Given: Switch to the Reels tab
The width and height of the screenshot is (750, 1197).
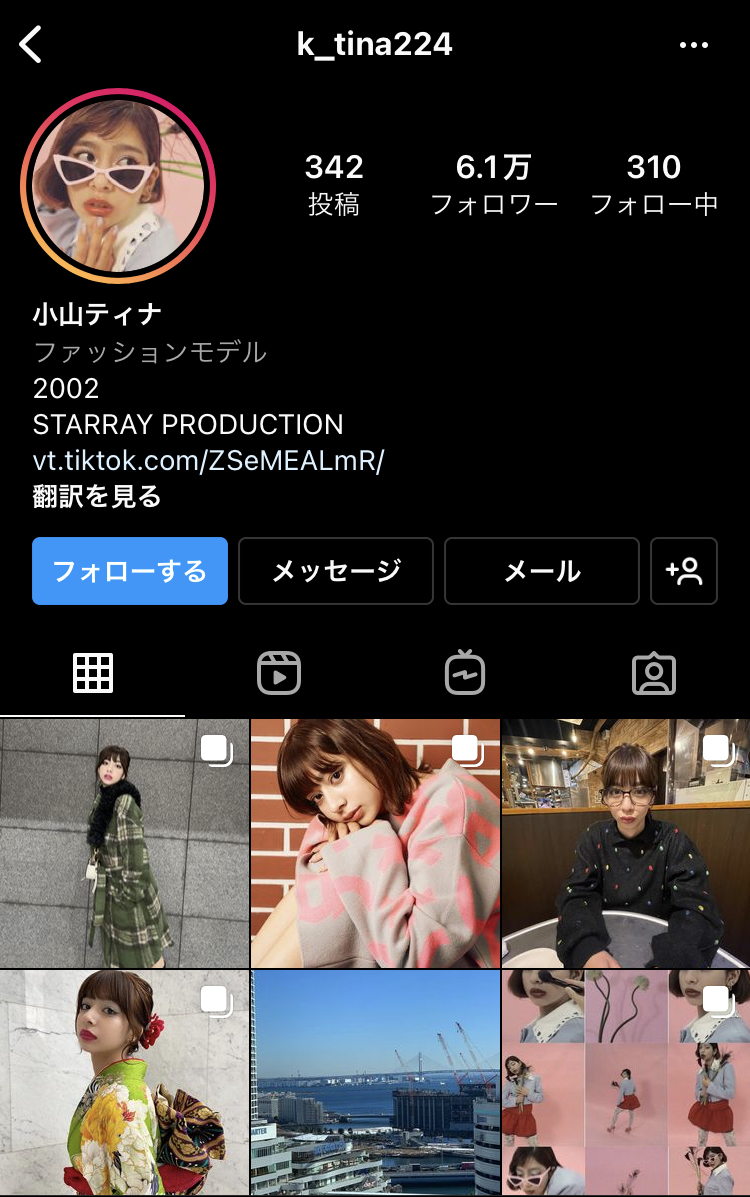Looking at the screenshot, I should click(279, 673).
